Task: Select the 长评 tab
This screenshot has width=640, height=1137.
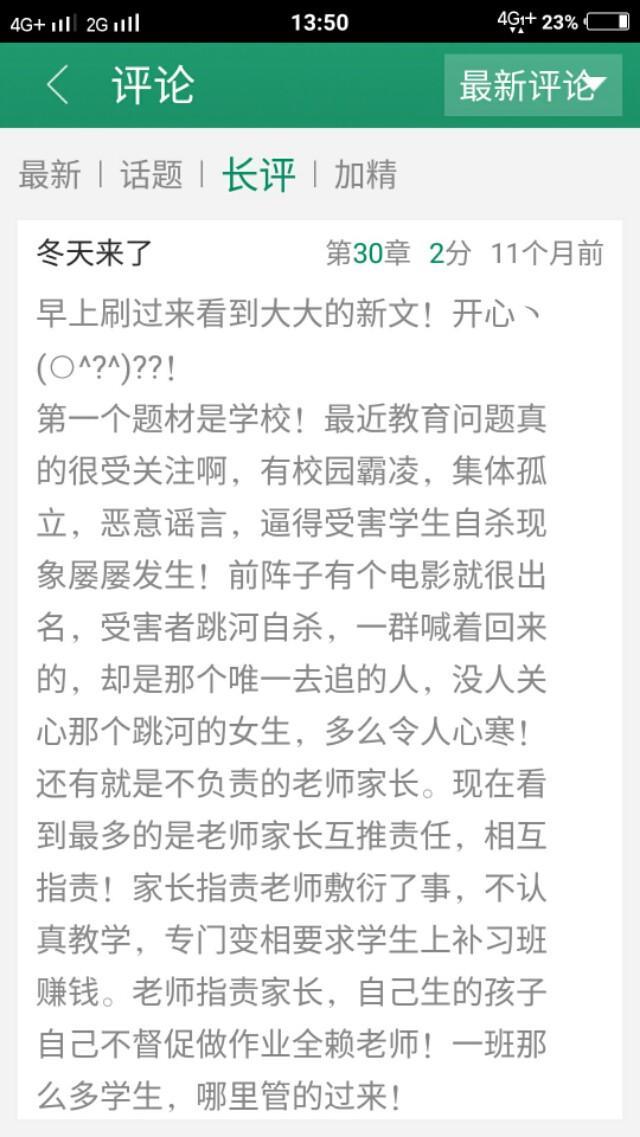Action: click(258, 175)
